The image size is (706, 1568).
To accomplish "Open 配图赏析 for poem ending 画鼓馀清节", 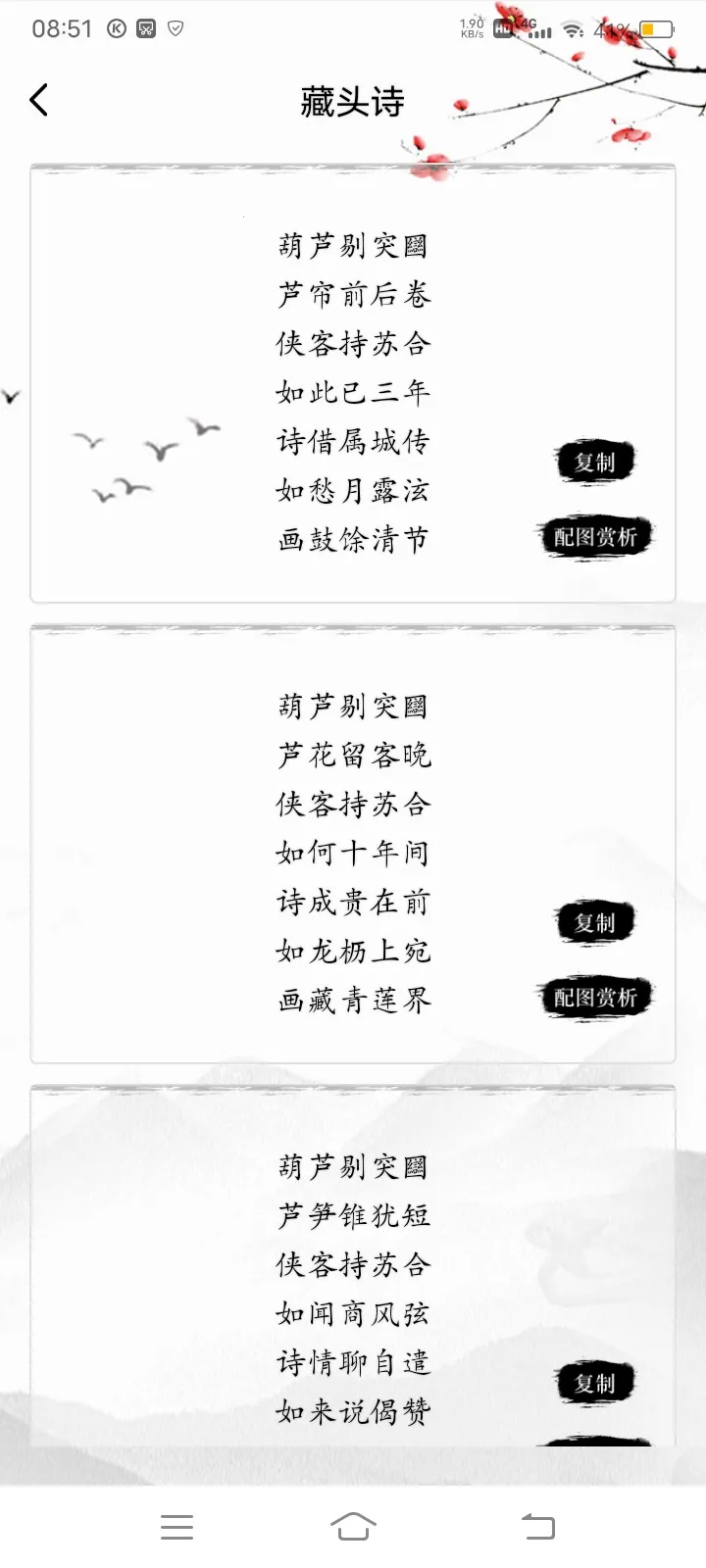I will (595, 537).
